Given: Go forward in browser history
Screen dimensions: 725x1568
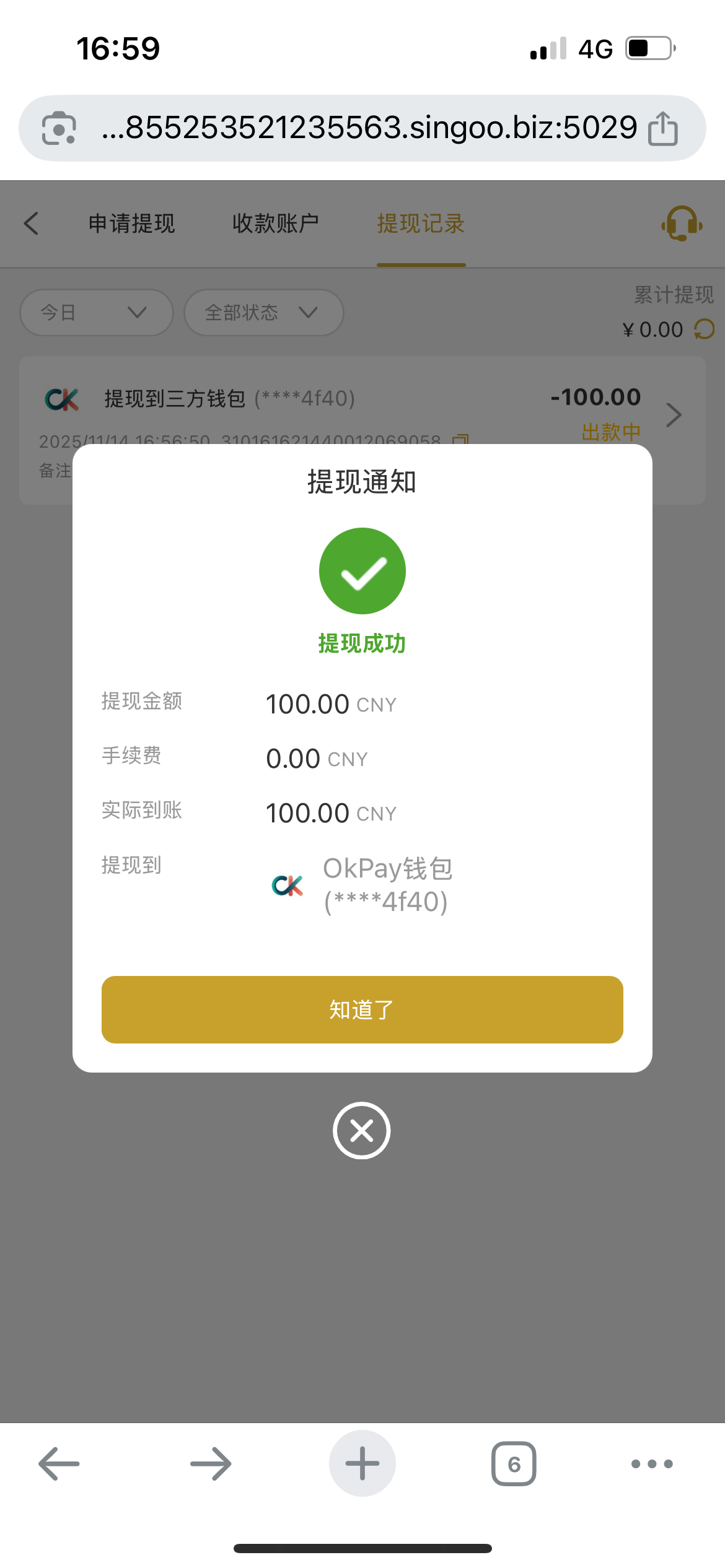Looking at the screenshot, I should 211,1464.
